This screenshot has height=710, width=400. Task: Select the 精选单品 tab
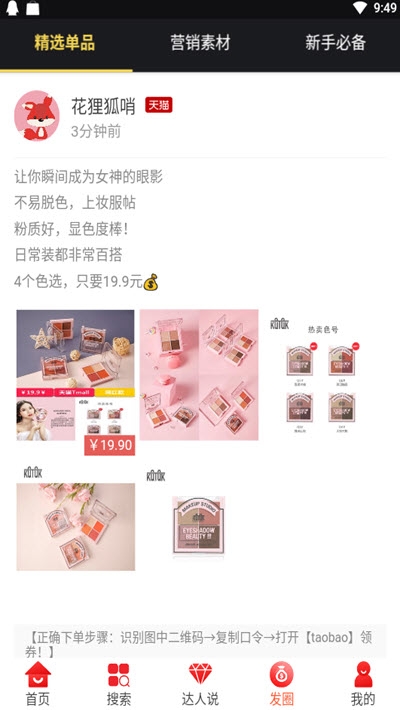[x=65, y=43]
